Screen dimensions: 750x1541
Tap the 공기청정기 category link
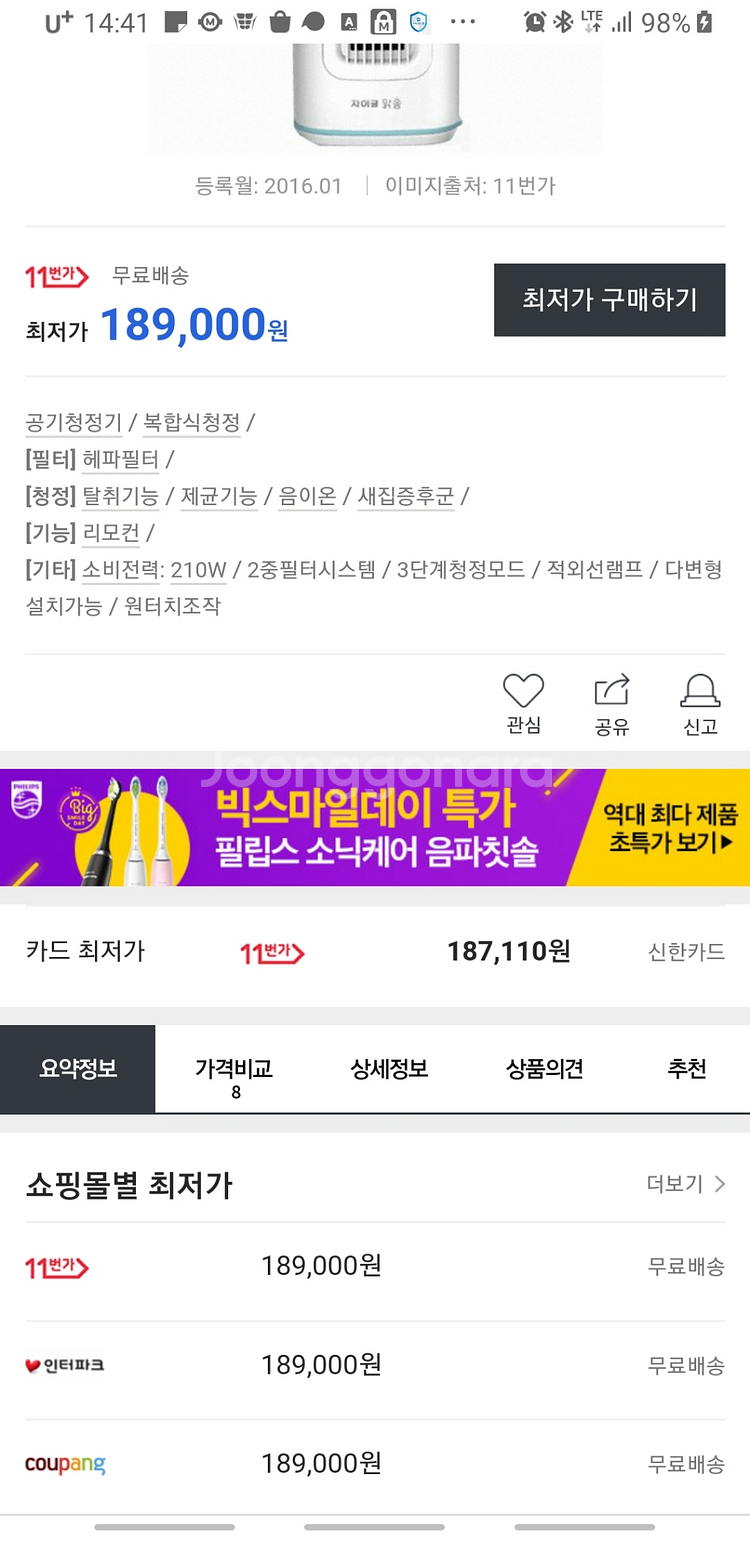pyautogui.click(x=73, y=424)
